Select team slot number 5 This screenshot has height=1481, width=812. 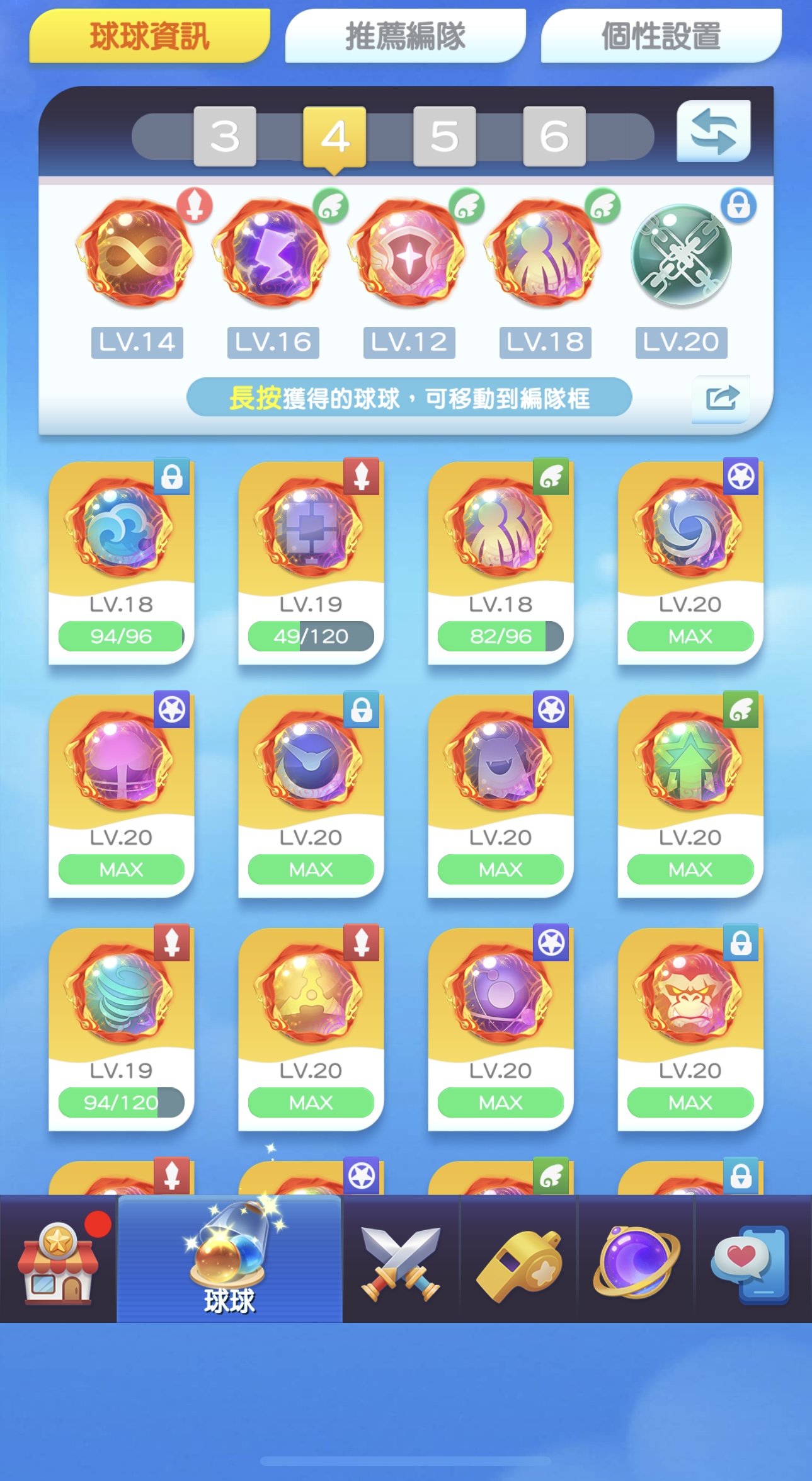(444, 136)
